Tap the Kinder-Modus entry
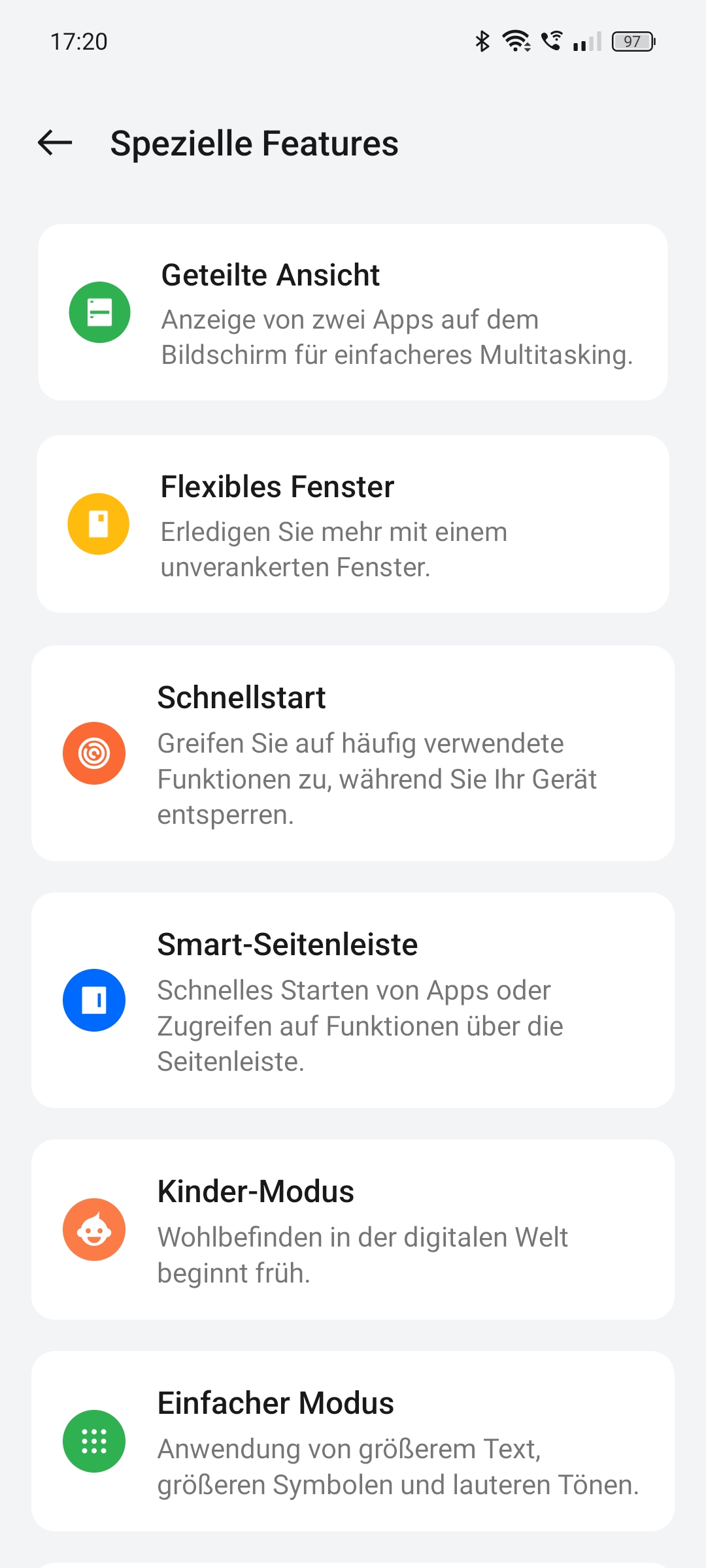The height and width of the screenshot is (1568, 706). coord(353,1230)
